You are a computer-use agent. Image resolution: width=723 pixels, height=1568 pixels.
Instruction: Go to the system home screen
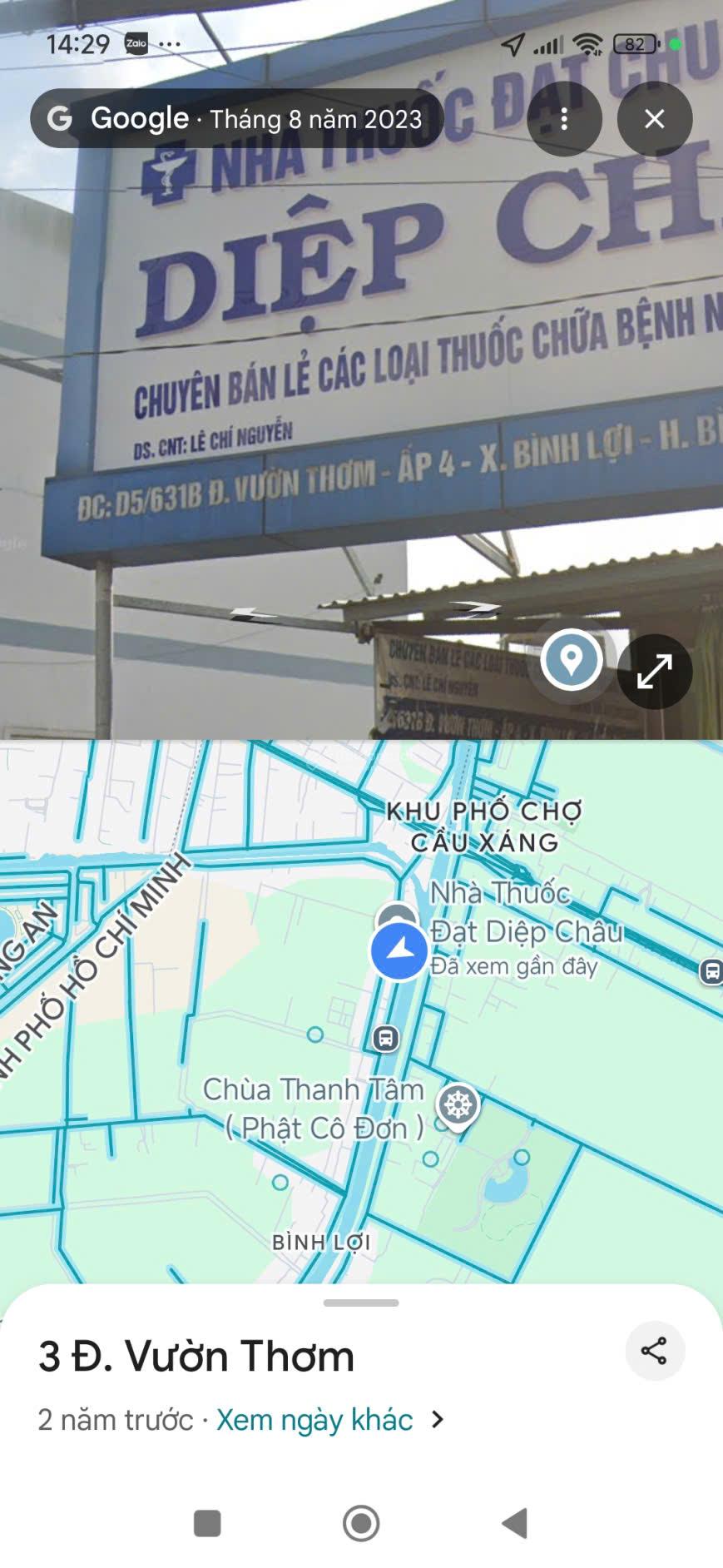click(x=361, y=1523)
